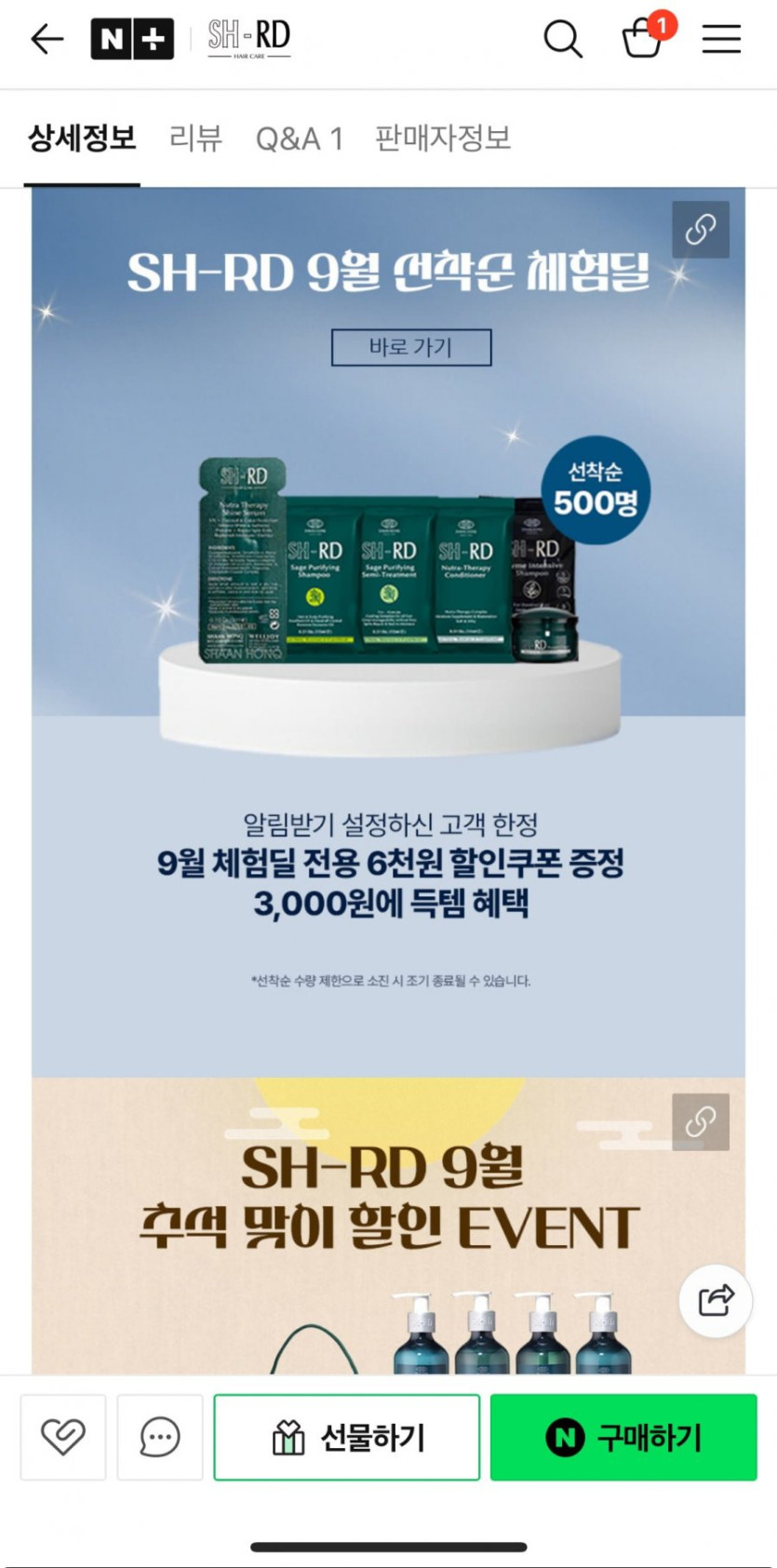Open the search magnifier
The image size is (777, 1568).
(x=563, y=39)
